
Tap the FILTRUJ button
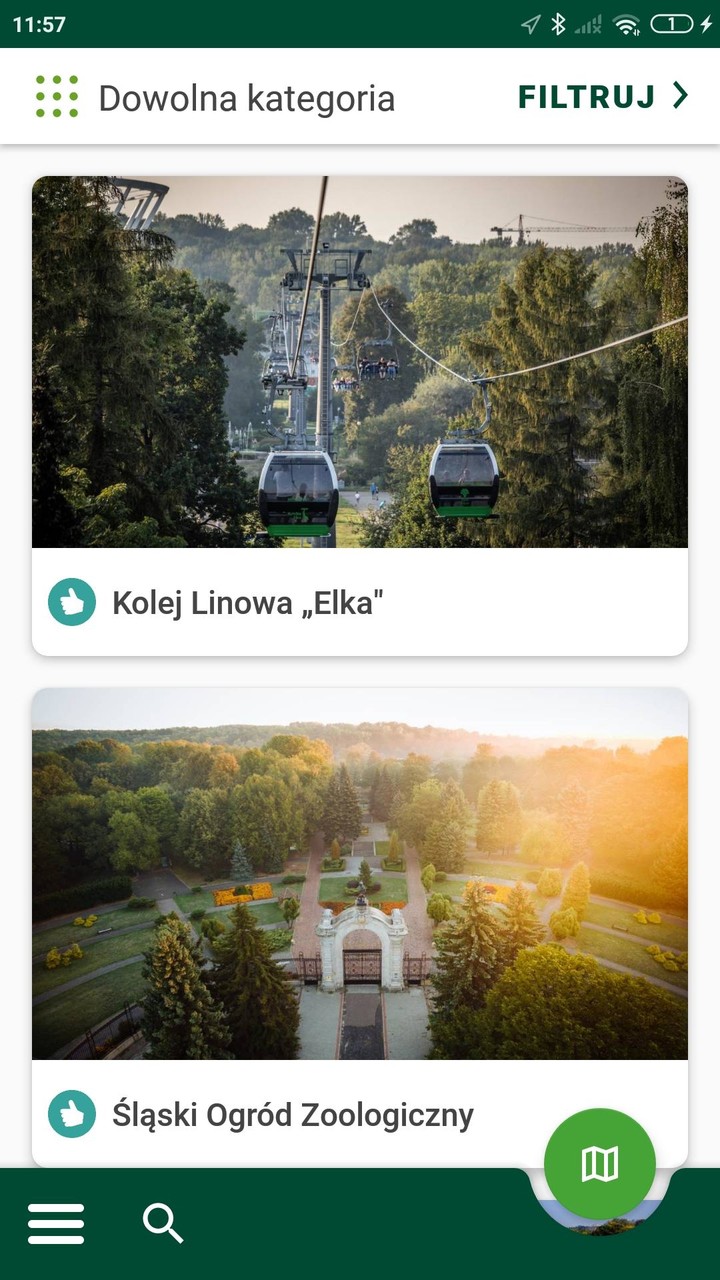tap(585, 96)
